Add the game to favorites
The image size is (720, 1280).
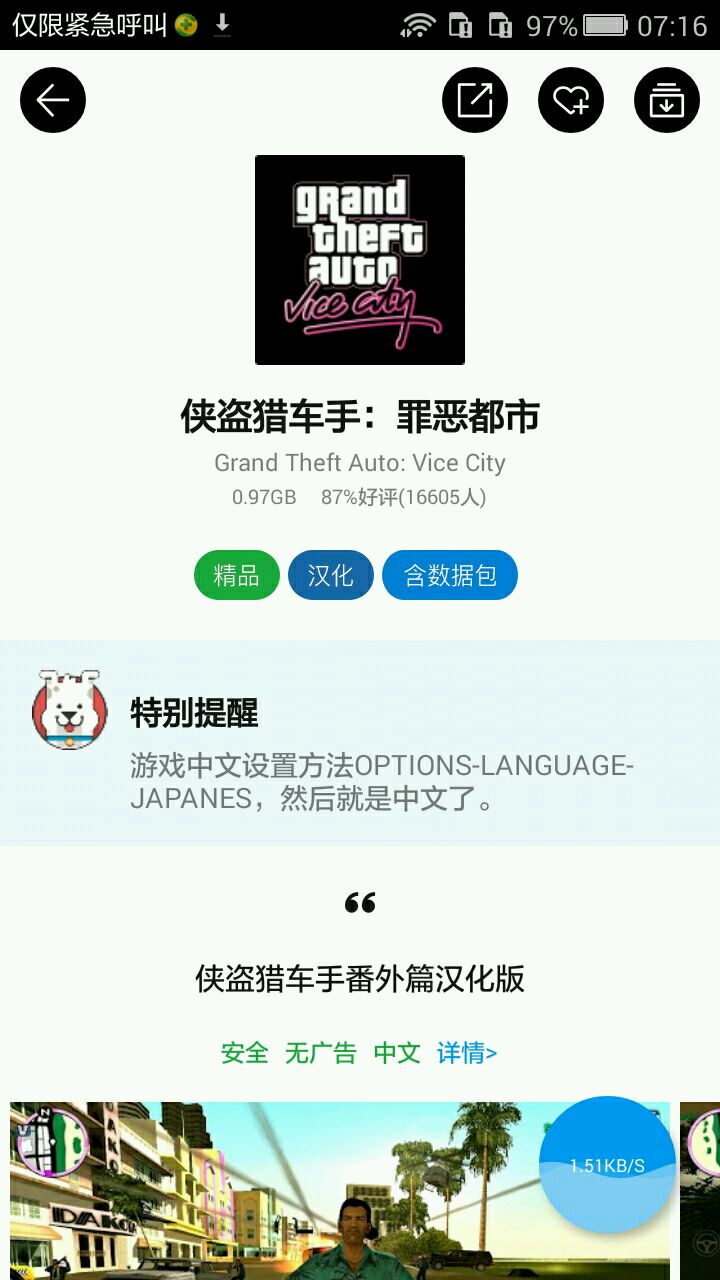[x=571, y=100]
